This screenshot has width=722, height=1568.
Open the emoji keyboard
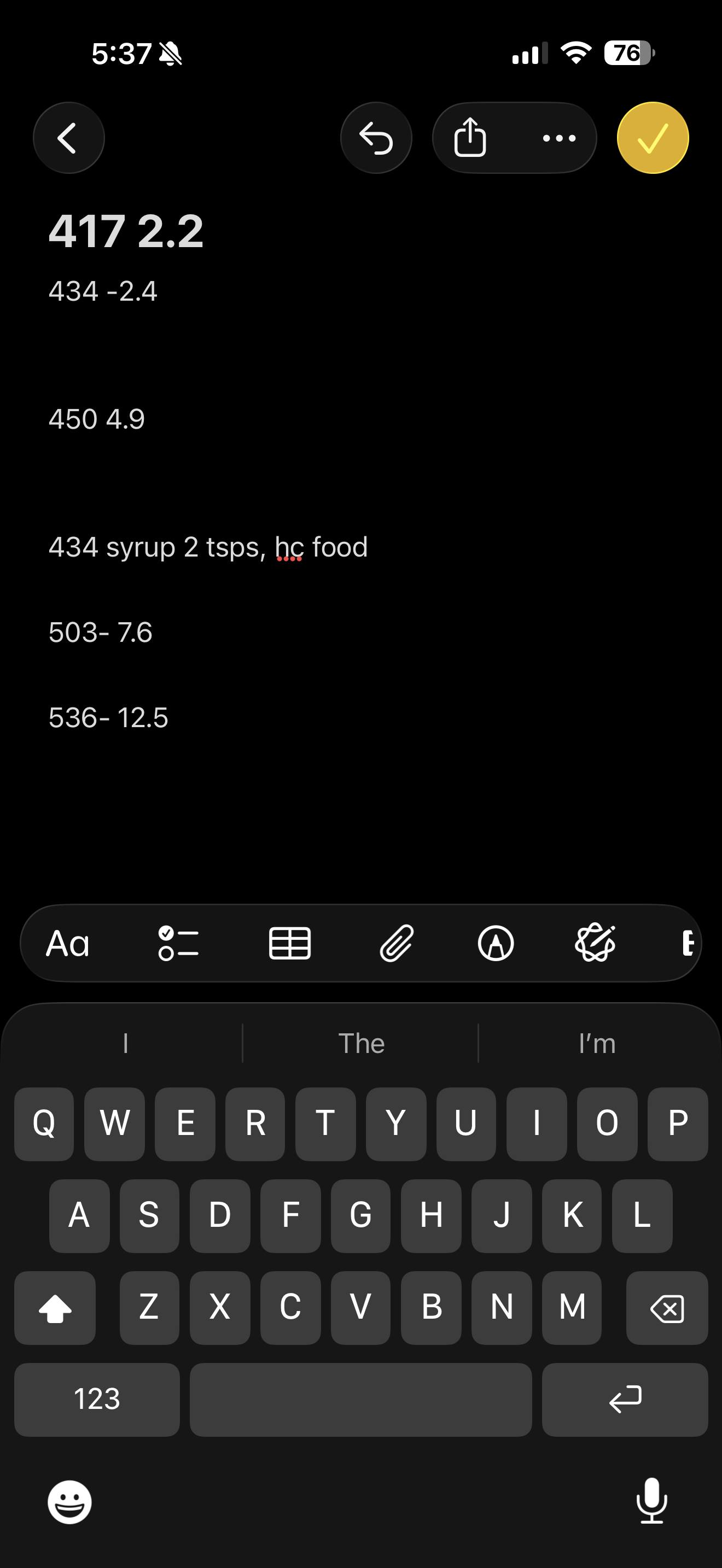pos(69,1502)
